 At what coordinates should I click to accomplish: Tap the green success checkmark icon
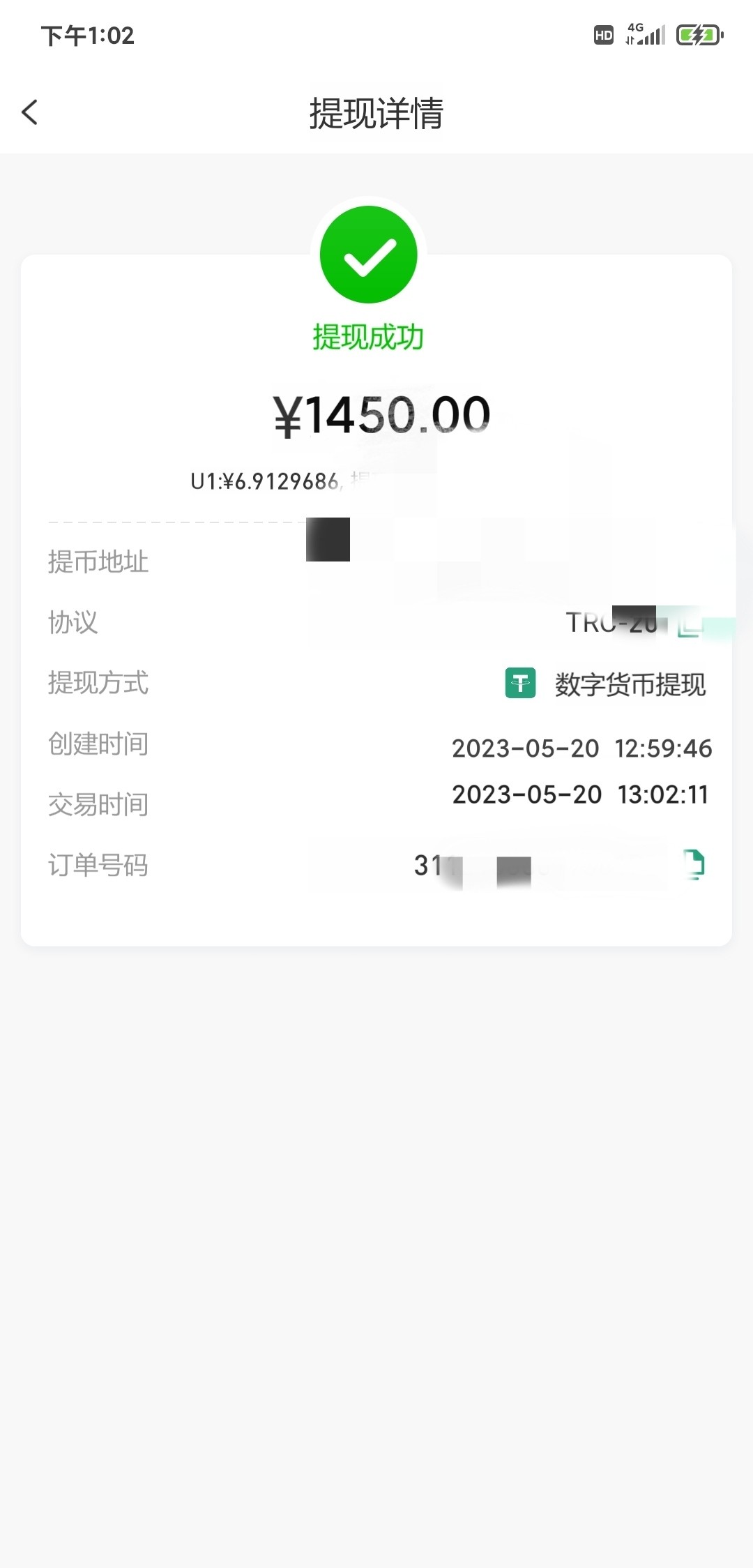(x=370, y=253)
